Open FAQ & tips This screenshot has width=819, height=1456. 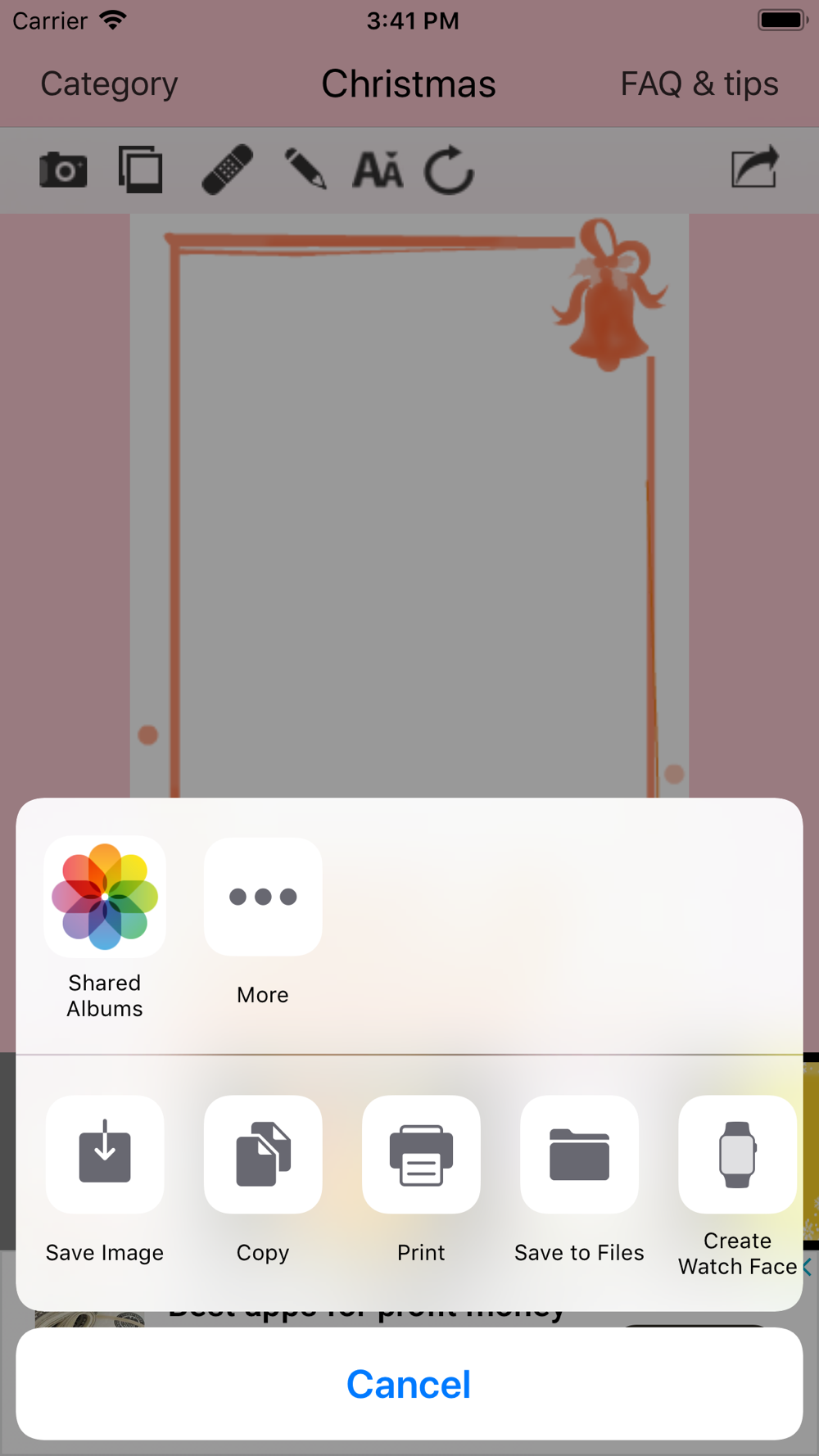click(699, 83)
